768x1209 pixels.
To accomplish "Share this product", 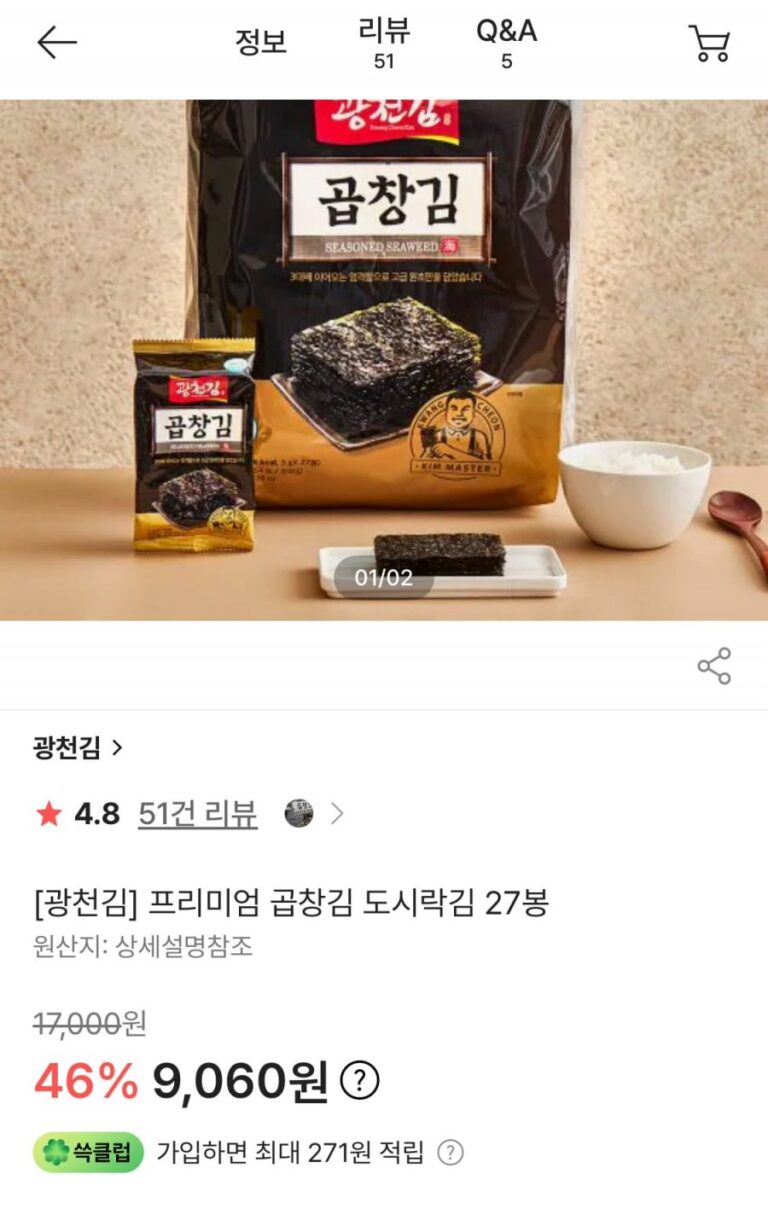I will point(714,666).
